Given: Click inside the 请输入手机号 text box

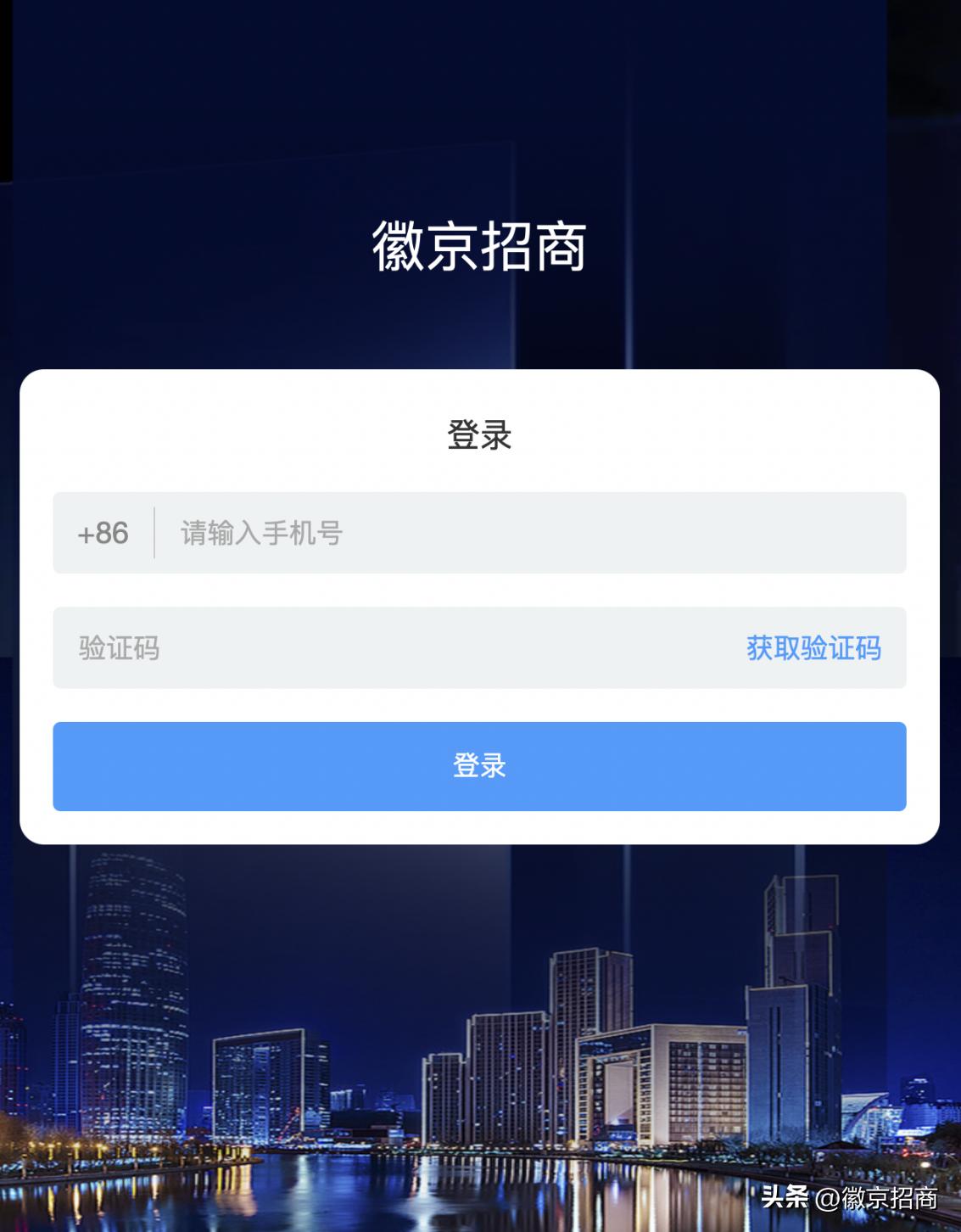Looking at the screenshot, I should click(x=339, y=534).
